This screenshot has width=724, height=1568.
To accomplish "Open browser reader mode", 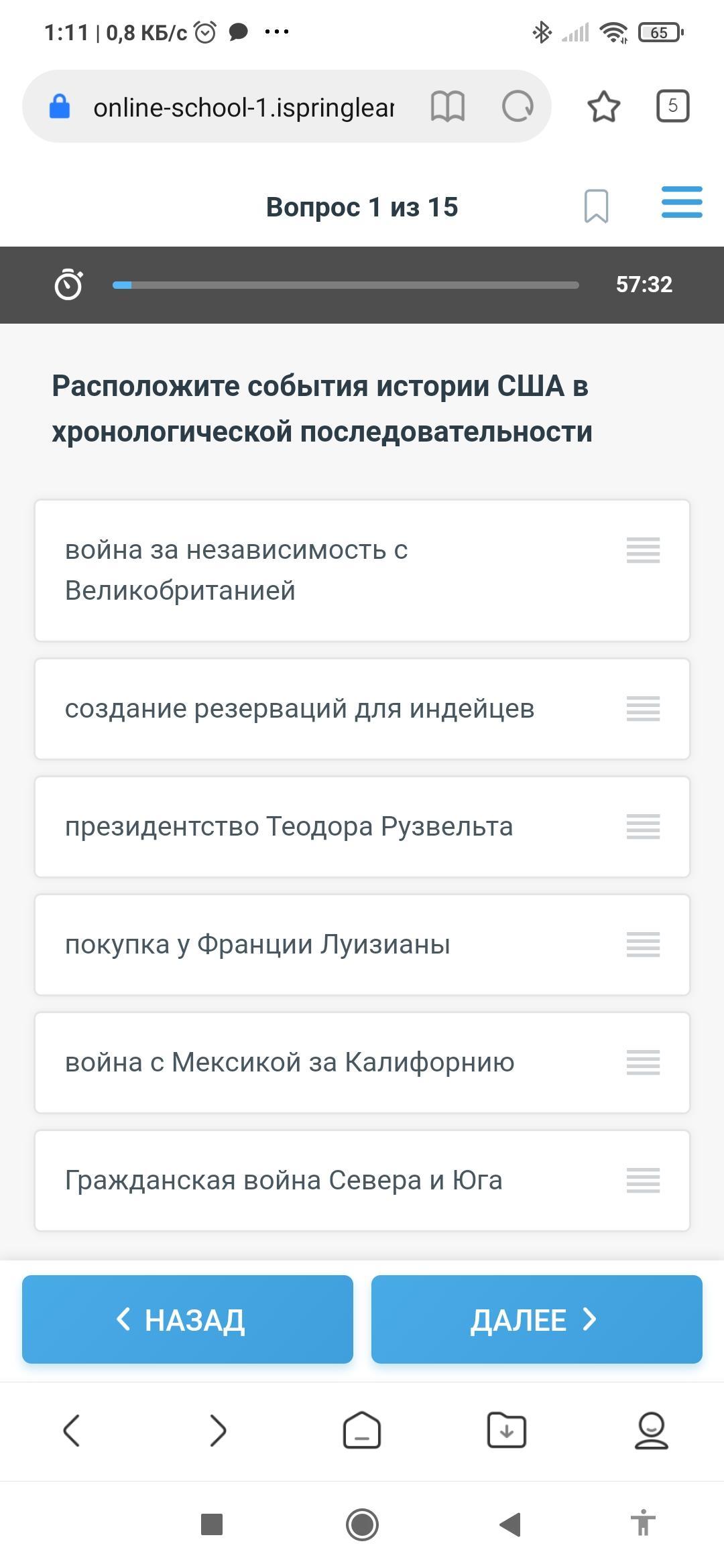I will tap(447, 107).
